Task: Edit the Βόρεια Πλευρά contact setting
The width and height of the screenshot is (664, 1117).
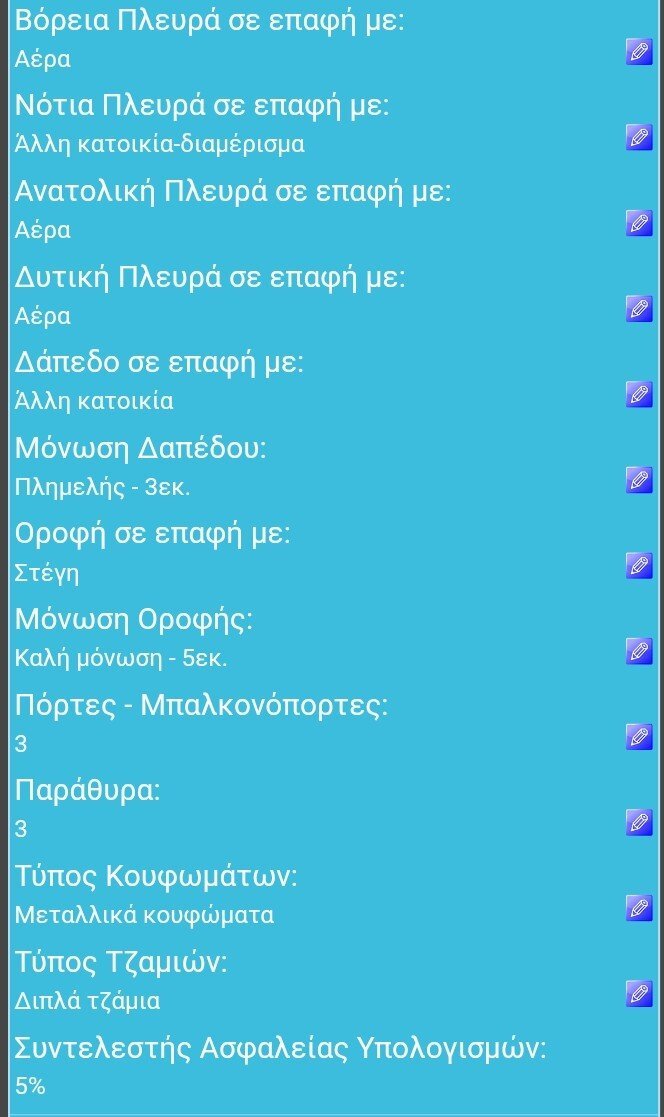Action: [x=639, y=52]
